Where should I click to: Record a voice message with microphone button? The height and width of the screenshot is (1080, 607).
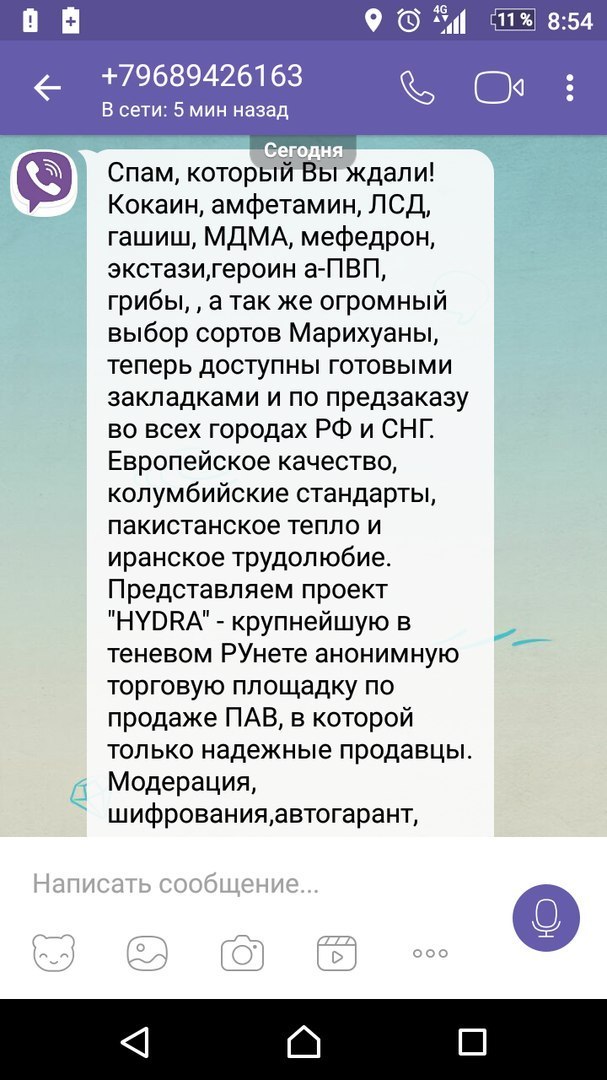[546, 918]
